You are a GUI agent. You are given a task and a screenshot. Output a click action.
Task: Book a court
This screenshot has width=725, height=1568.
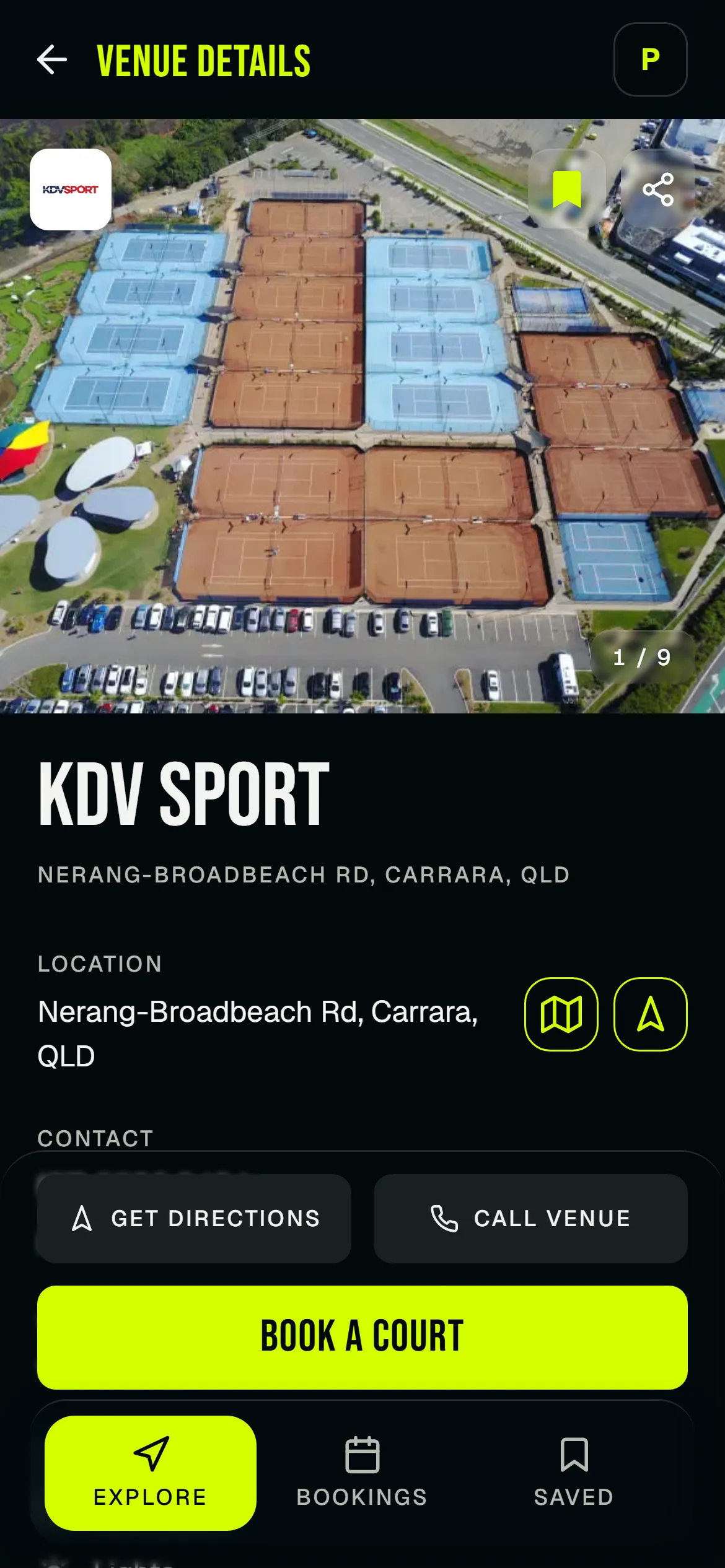pyautogui.click(x=362, y=1337)
